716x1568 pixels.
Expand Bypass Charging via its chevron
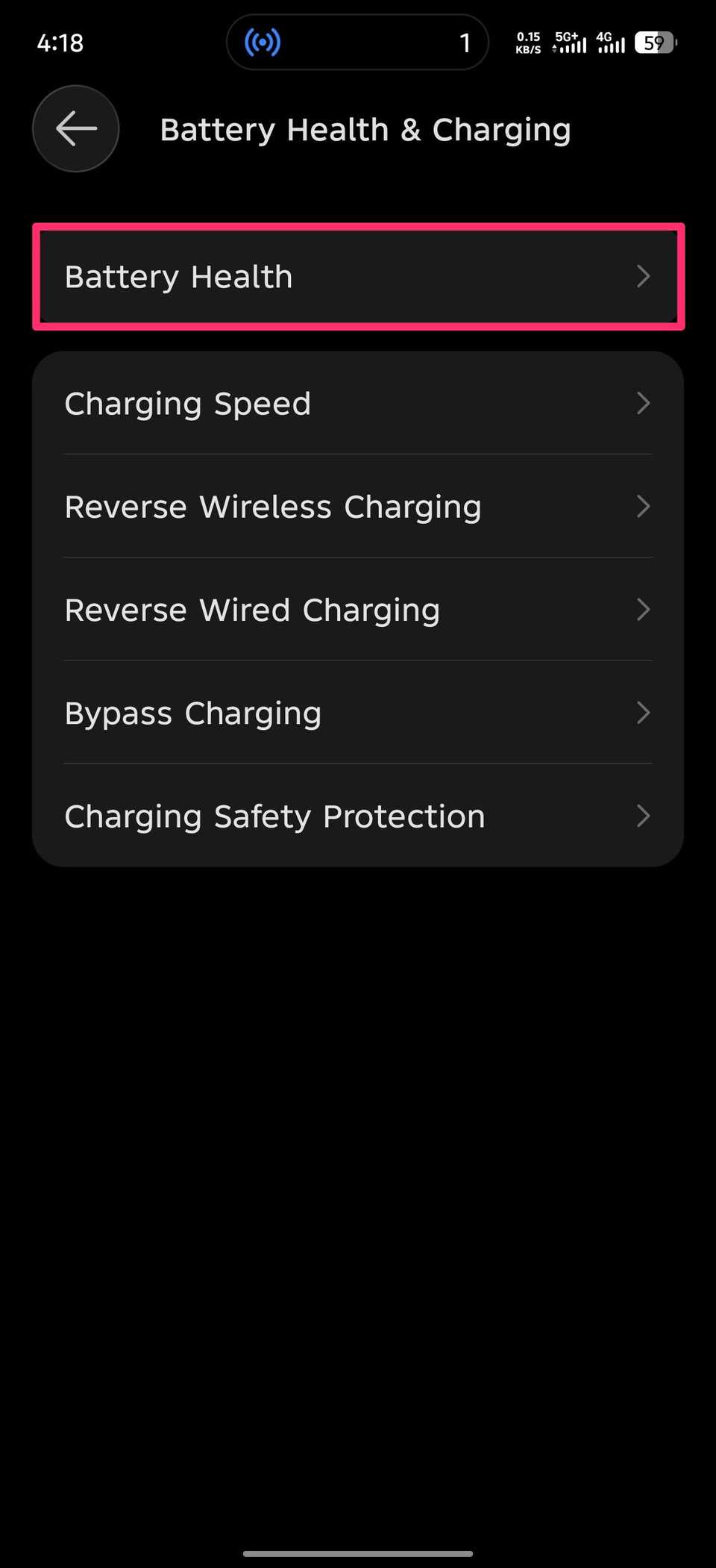644,713
